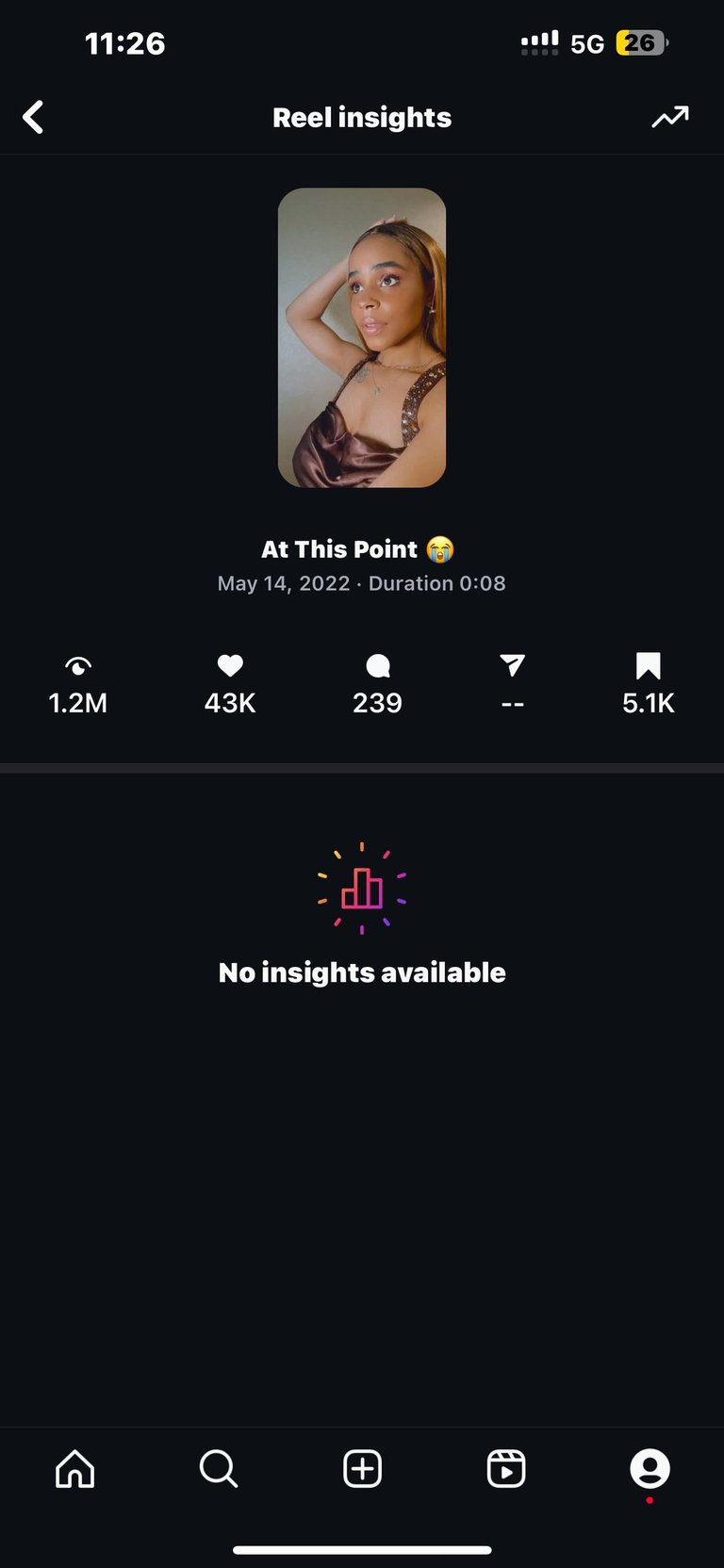Screen dimensions: 724x1568
Task: Switch to the Profile tab
Action: (x=650, y=1468)
